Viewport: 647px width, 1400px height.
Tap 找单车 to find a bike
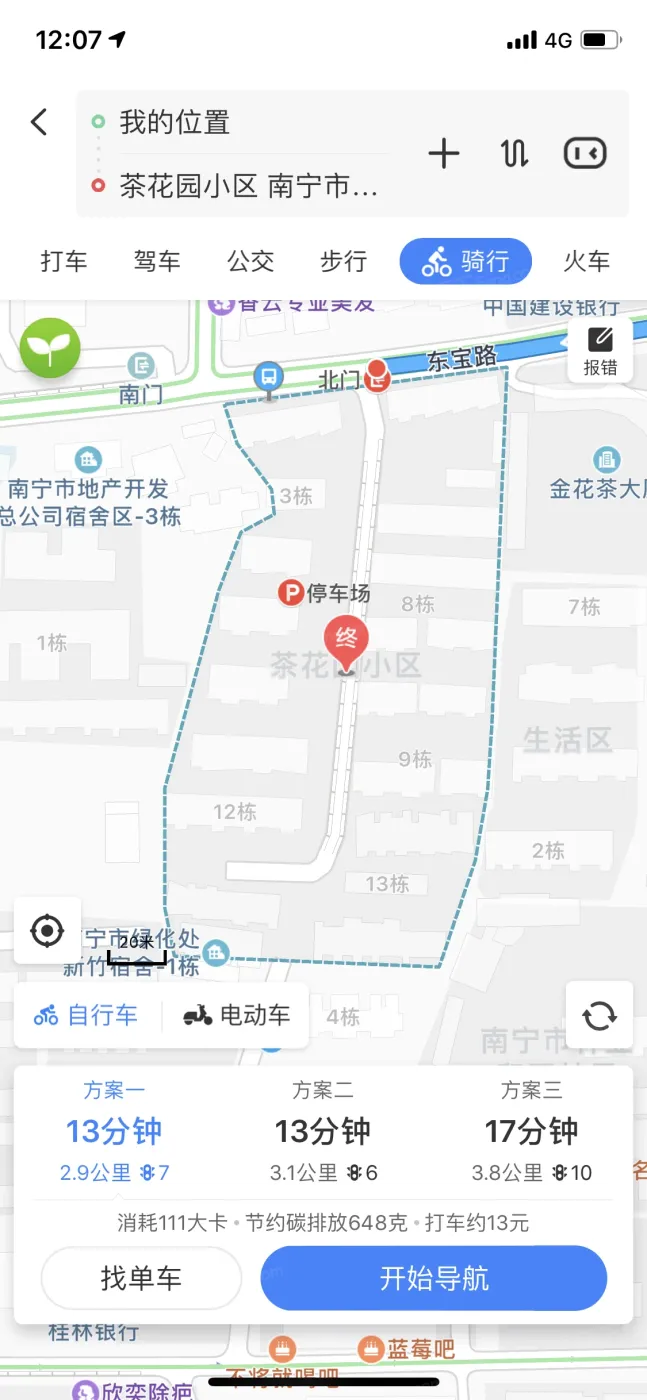pos(141,1278)
